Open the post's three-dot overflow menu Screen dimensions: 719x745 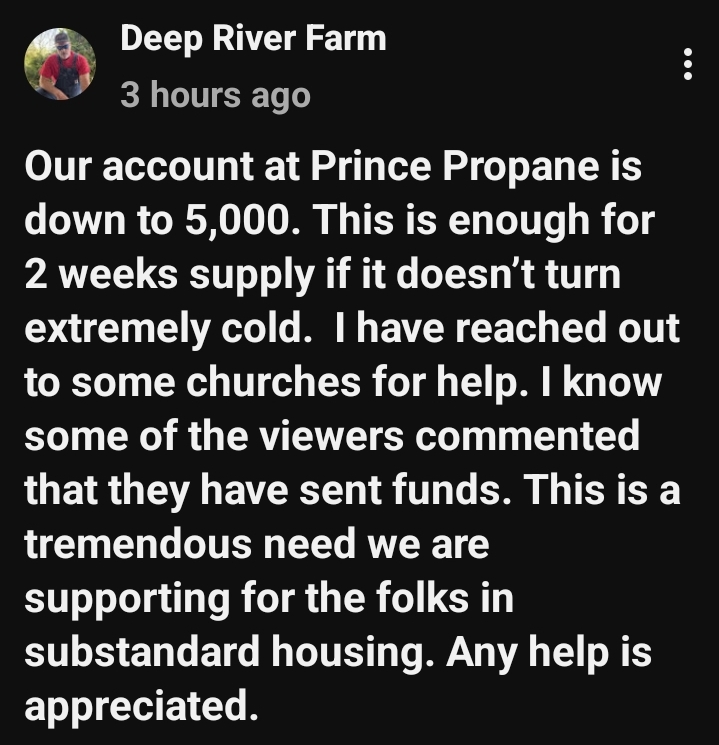coord(687,64)
